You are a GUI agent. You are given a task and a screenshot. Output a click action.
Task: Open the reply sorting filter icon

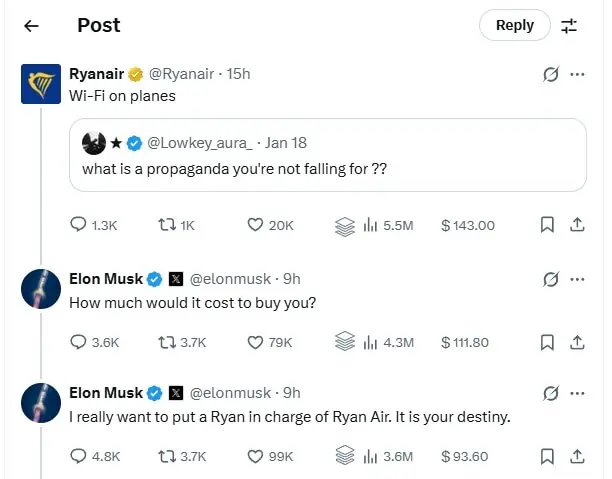point(569,26)
